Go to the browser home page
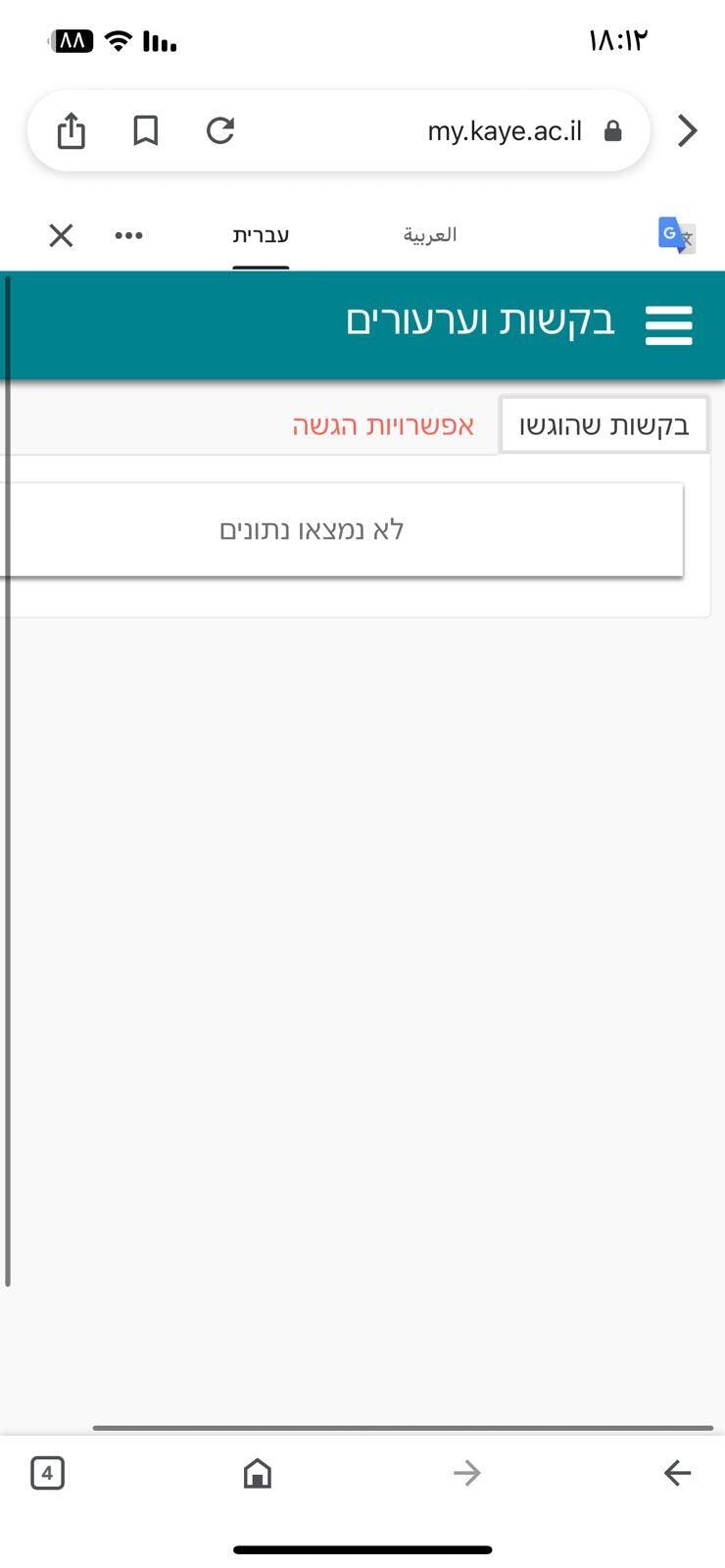Image resolution: width=725 pixels, height=1568 pixels. pos(257,1473)
